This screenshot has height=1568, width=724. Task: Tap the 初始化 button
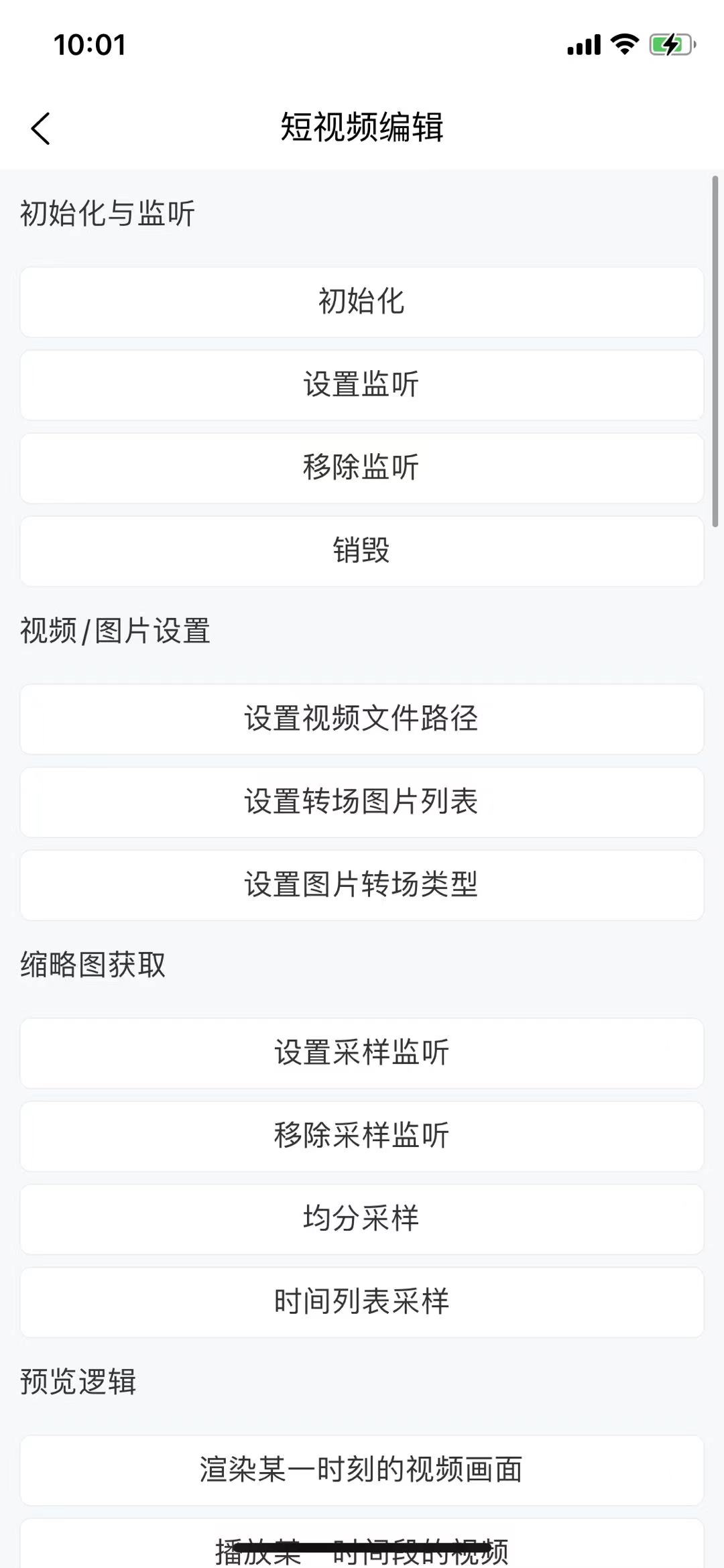pos(361,302)
